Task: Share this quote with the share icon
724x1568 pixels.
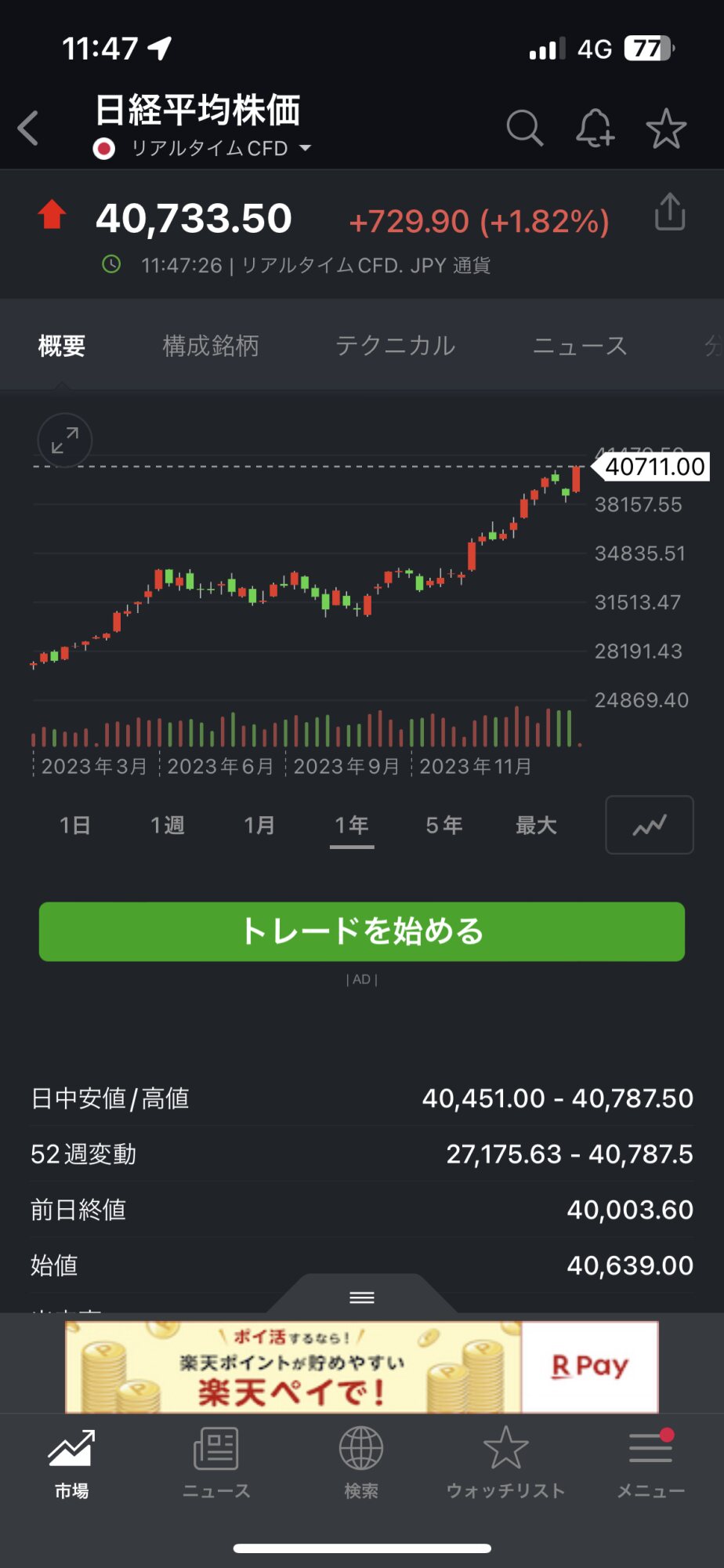Action: (x=670, y=212)
